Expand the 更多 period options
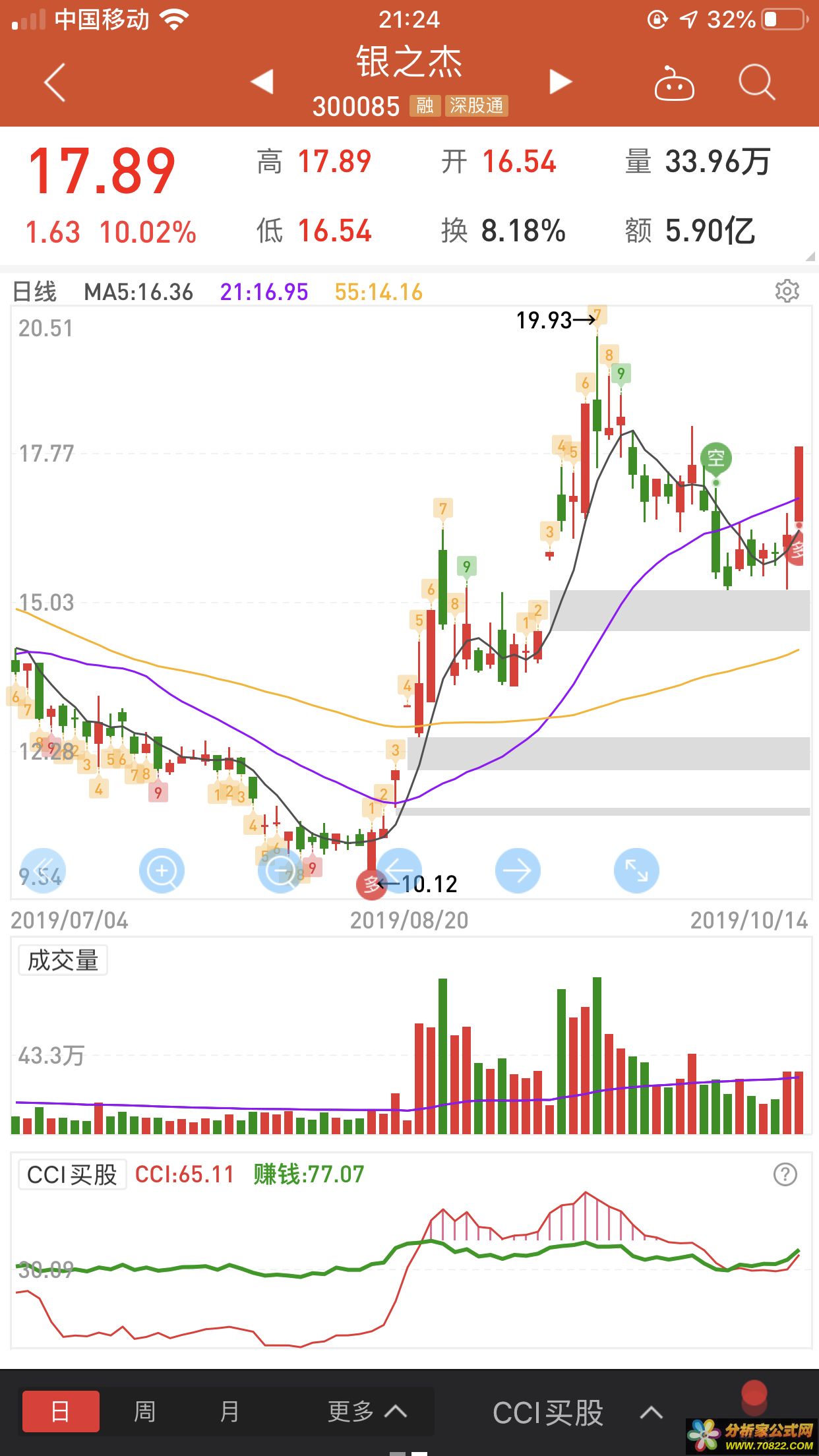The image size is (819, 1456). coord(367,1411)
